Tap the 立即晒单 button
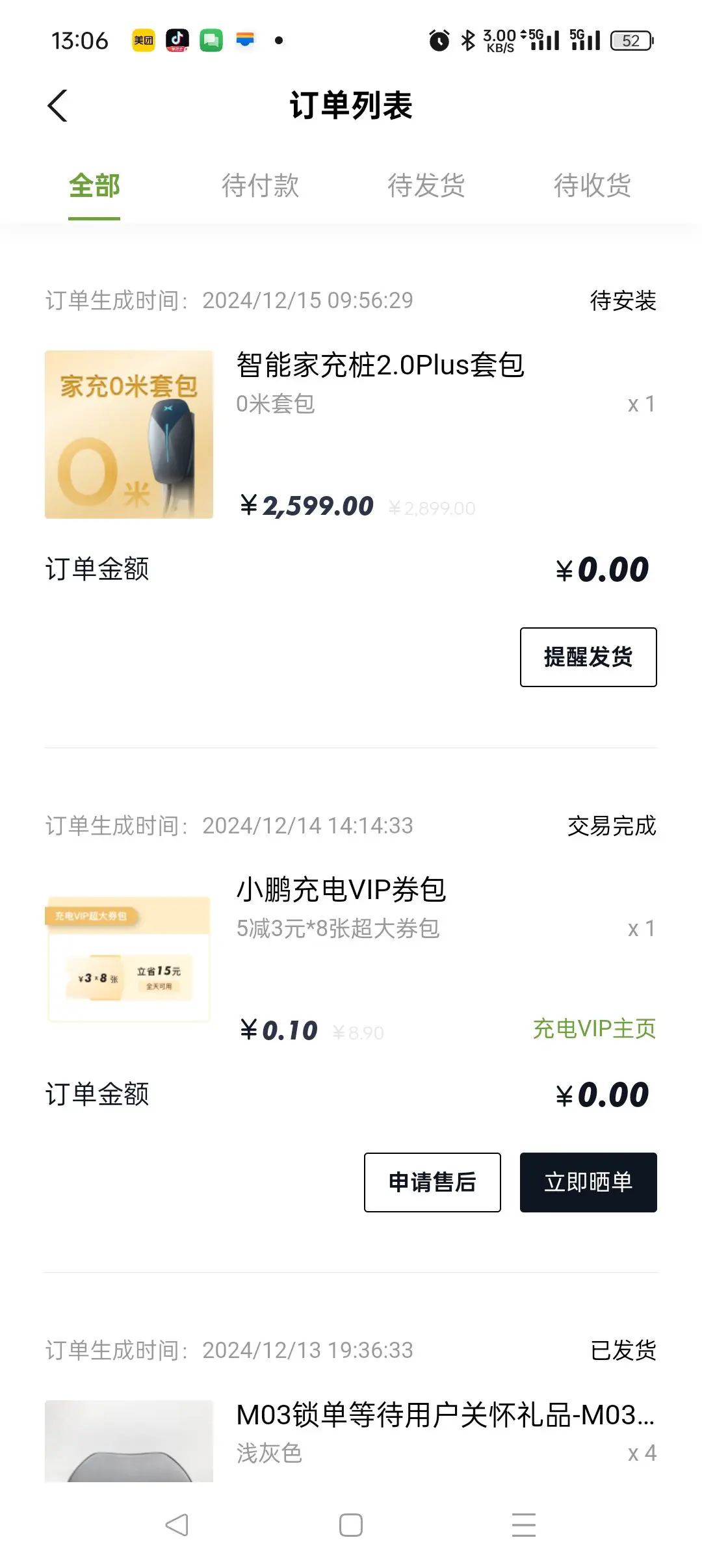The image size is (702, 1568). click(x=588, y=1182)
